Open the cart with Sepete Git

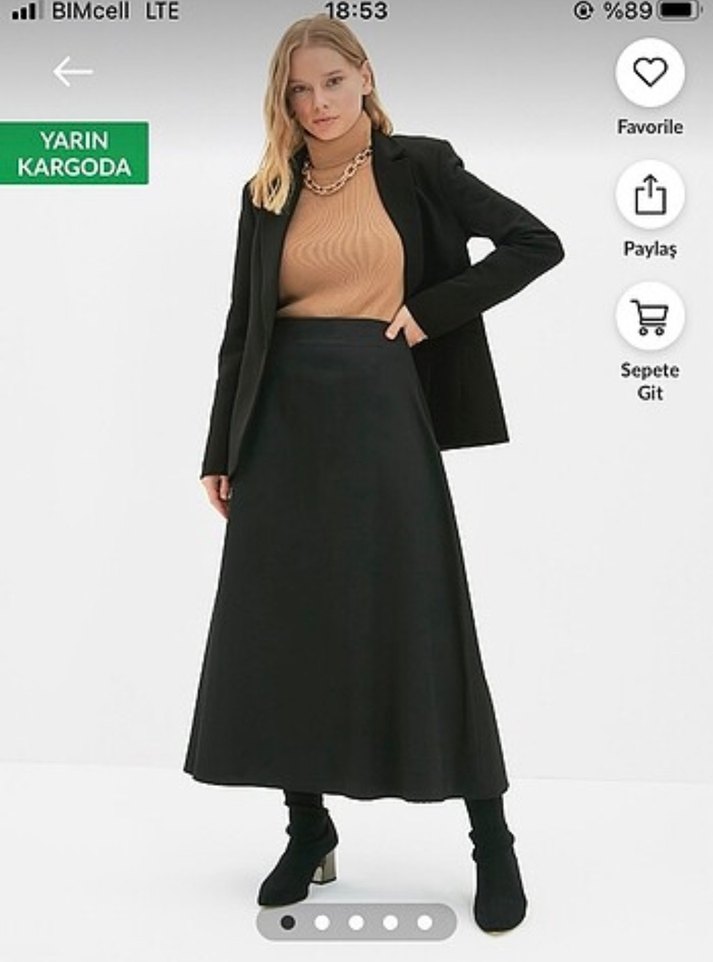pyautogui.click(x=650, y=317)
